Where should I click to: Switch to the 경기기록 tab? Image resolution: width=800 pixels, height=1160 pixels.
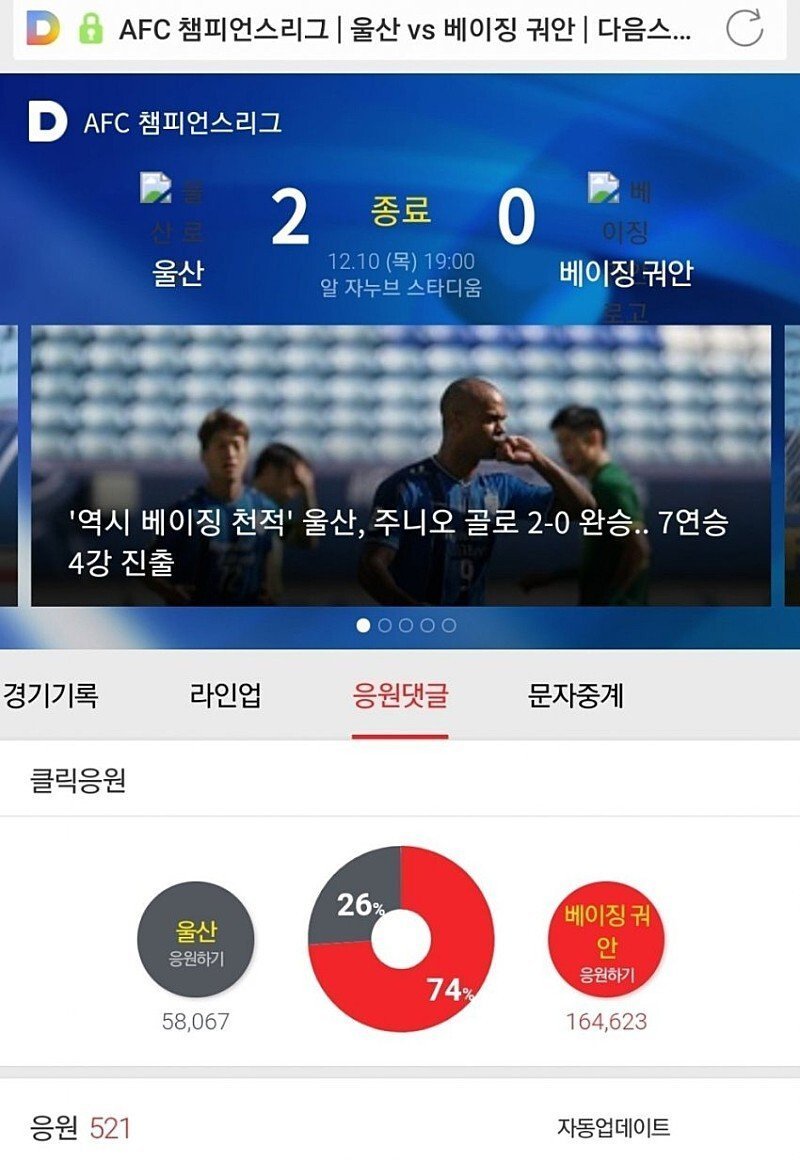click(50, 695)
